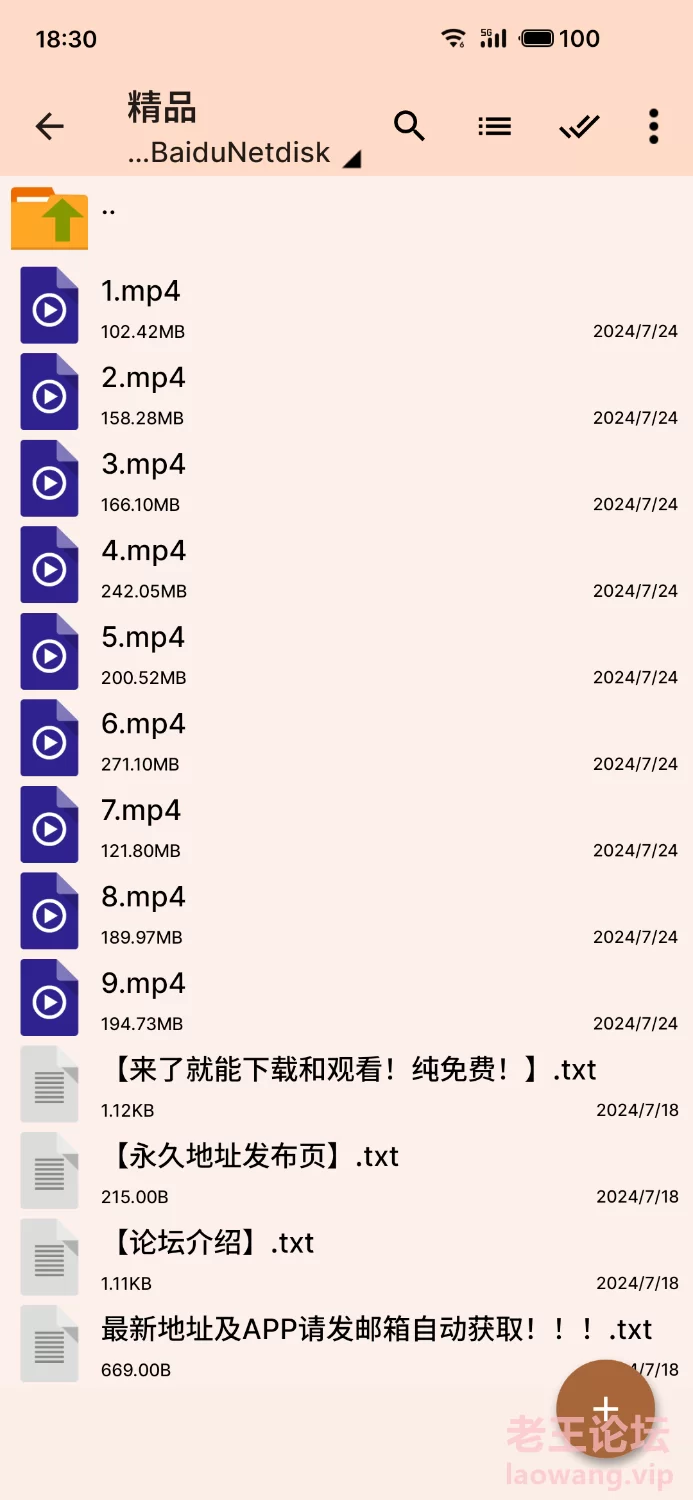Select all files with double-check icon

tap(579, 126)
